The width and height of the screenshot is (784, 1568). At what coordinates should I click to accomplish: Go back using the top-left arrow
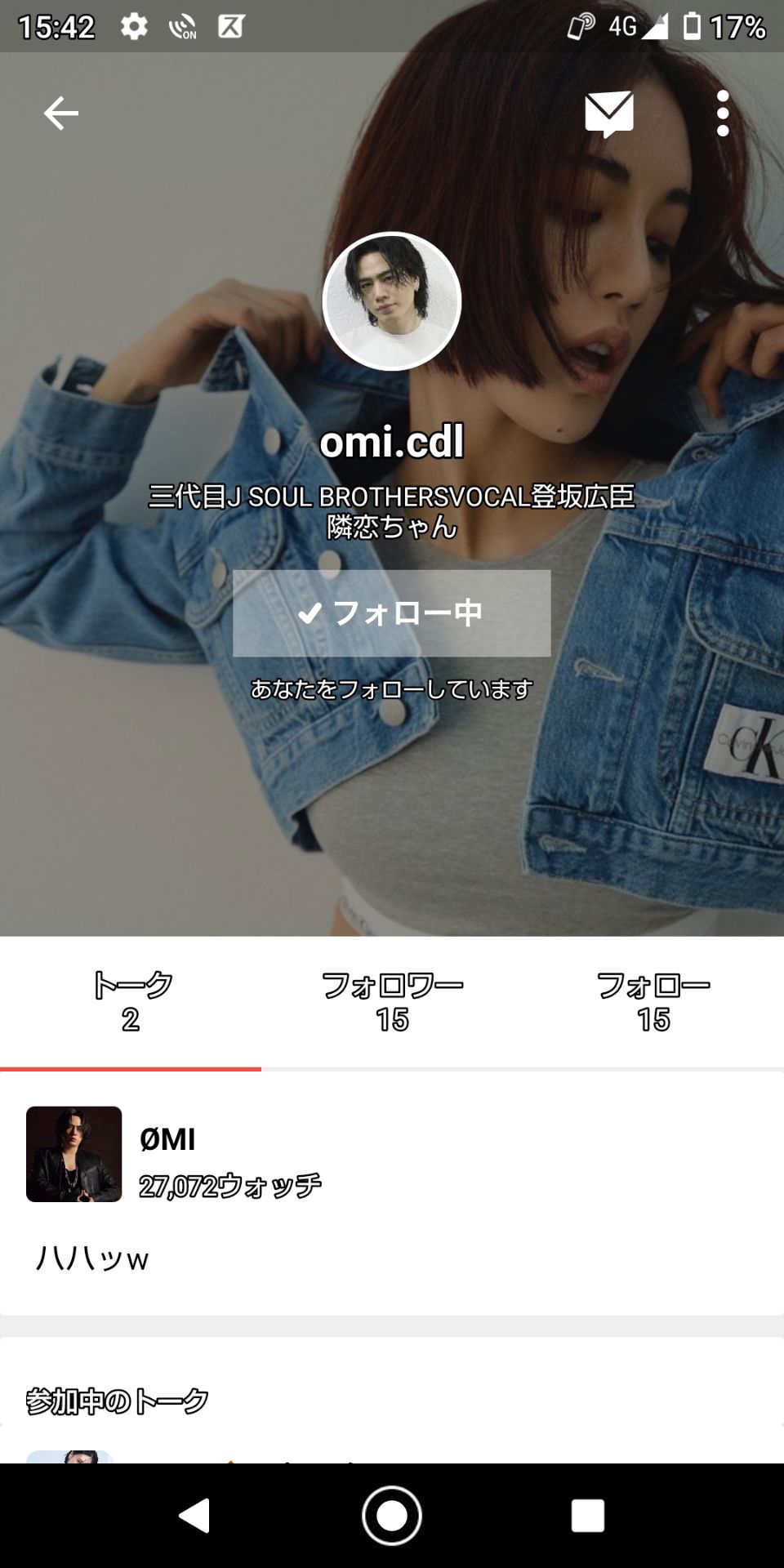[x=60, y=113]
